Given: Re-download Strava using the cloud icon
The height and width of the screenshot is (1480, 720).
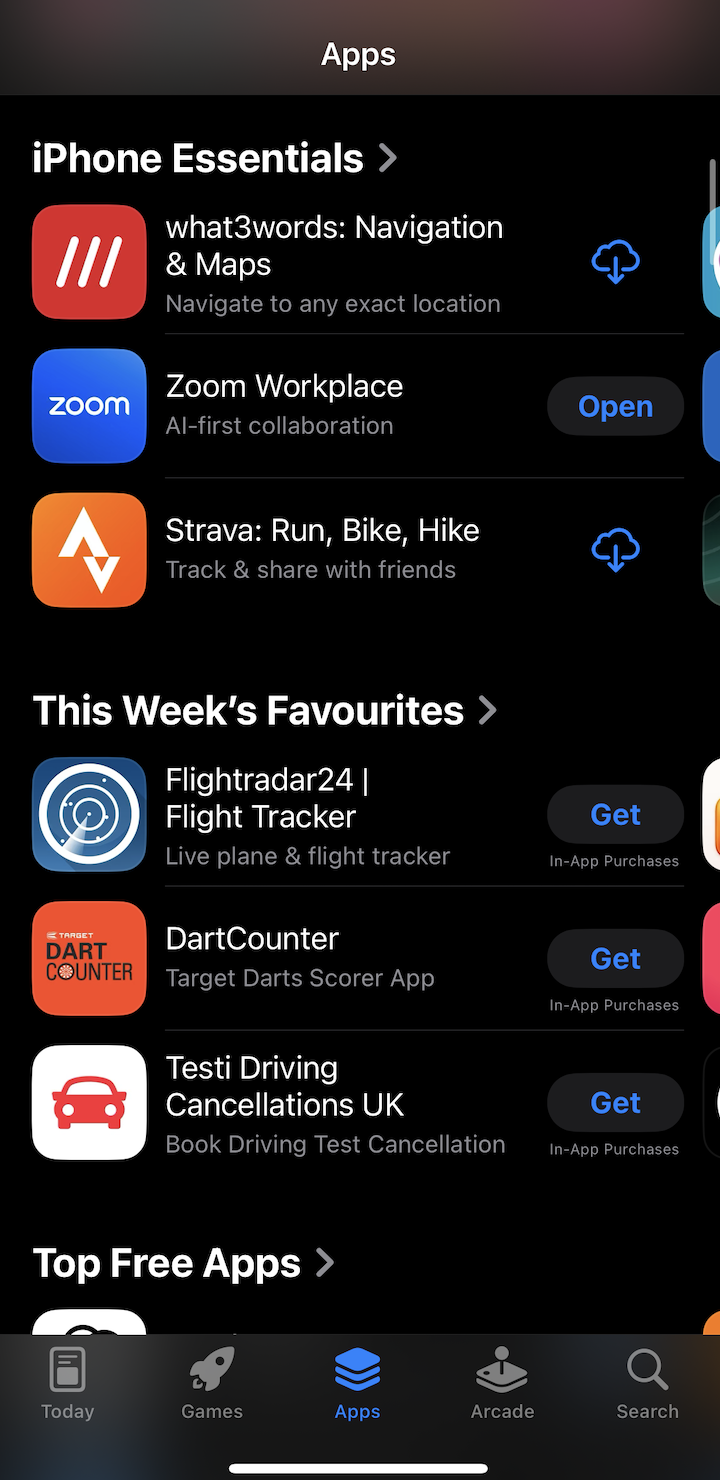Looking at the screenshot, I should 615,550.
